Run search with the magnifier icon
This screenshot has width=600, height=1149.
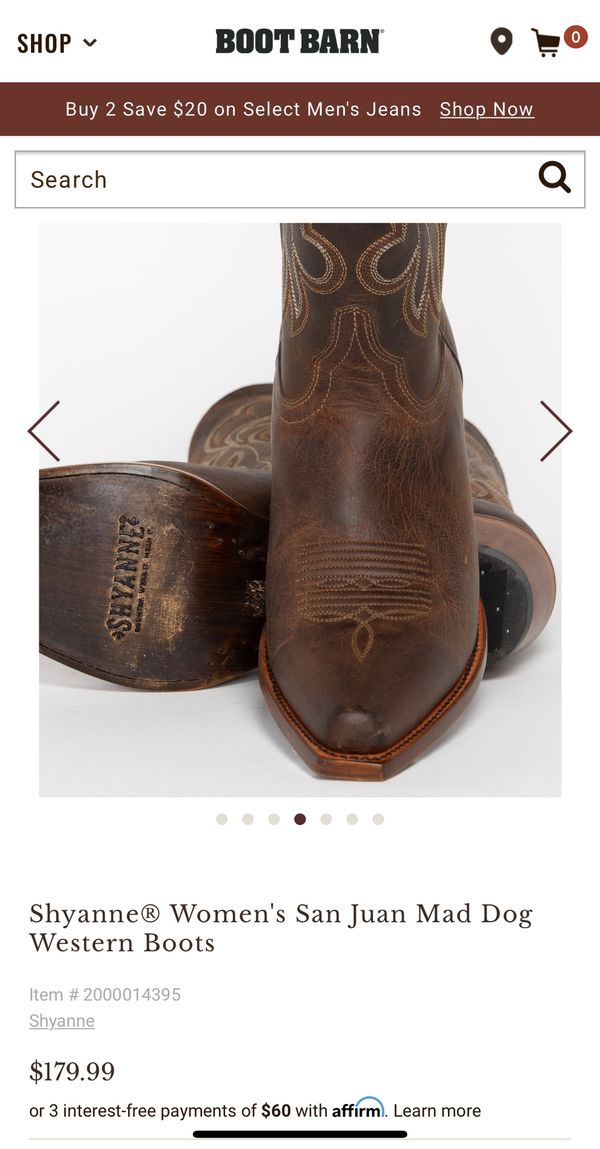pyautogui.click(x=555, y=178)
